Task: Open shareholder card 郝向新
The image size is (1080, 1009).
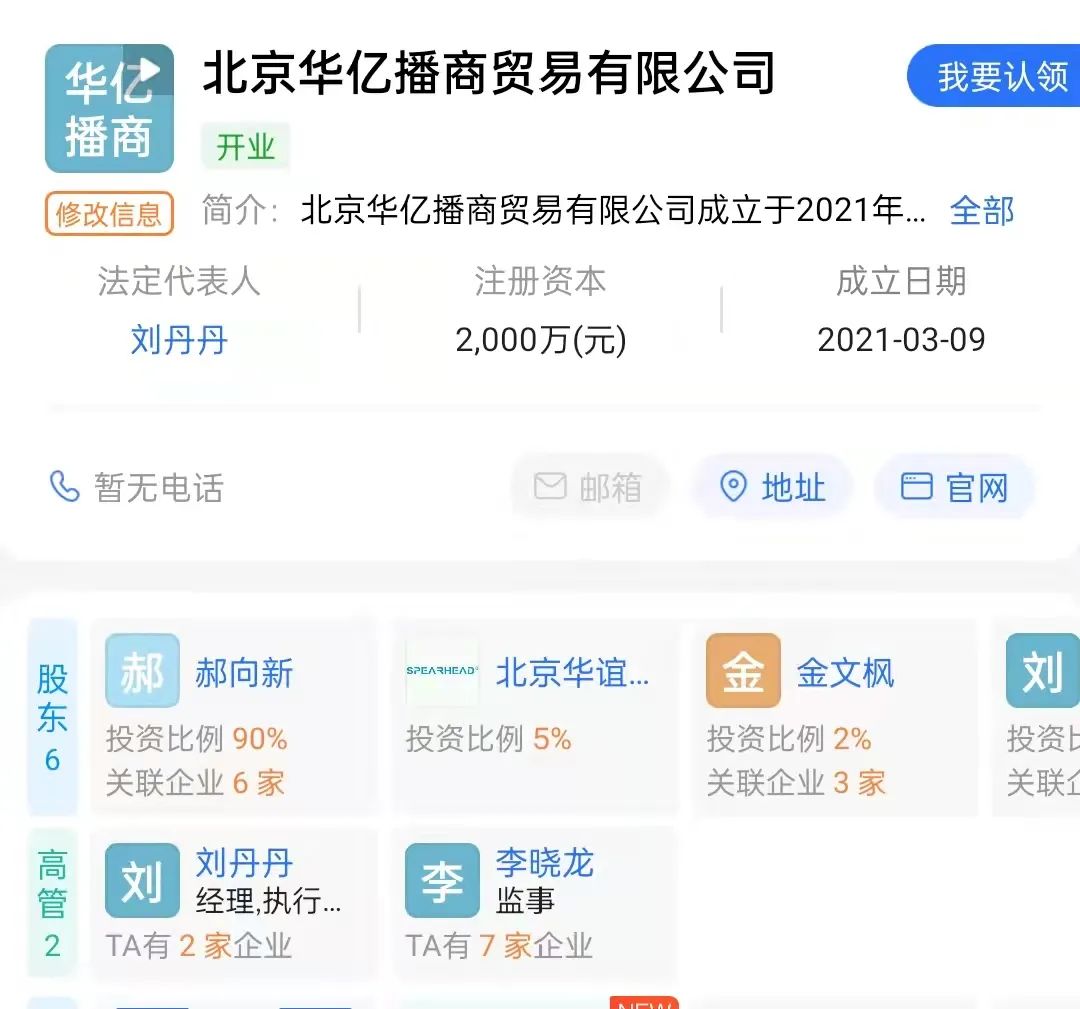Action: click(234, 717)
